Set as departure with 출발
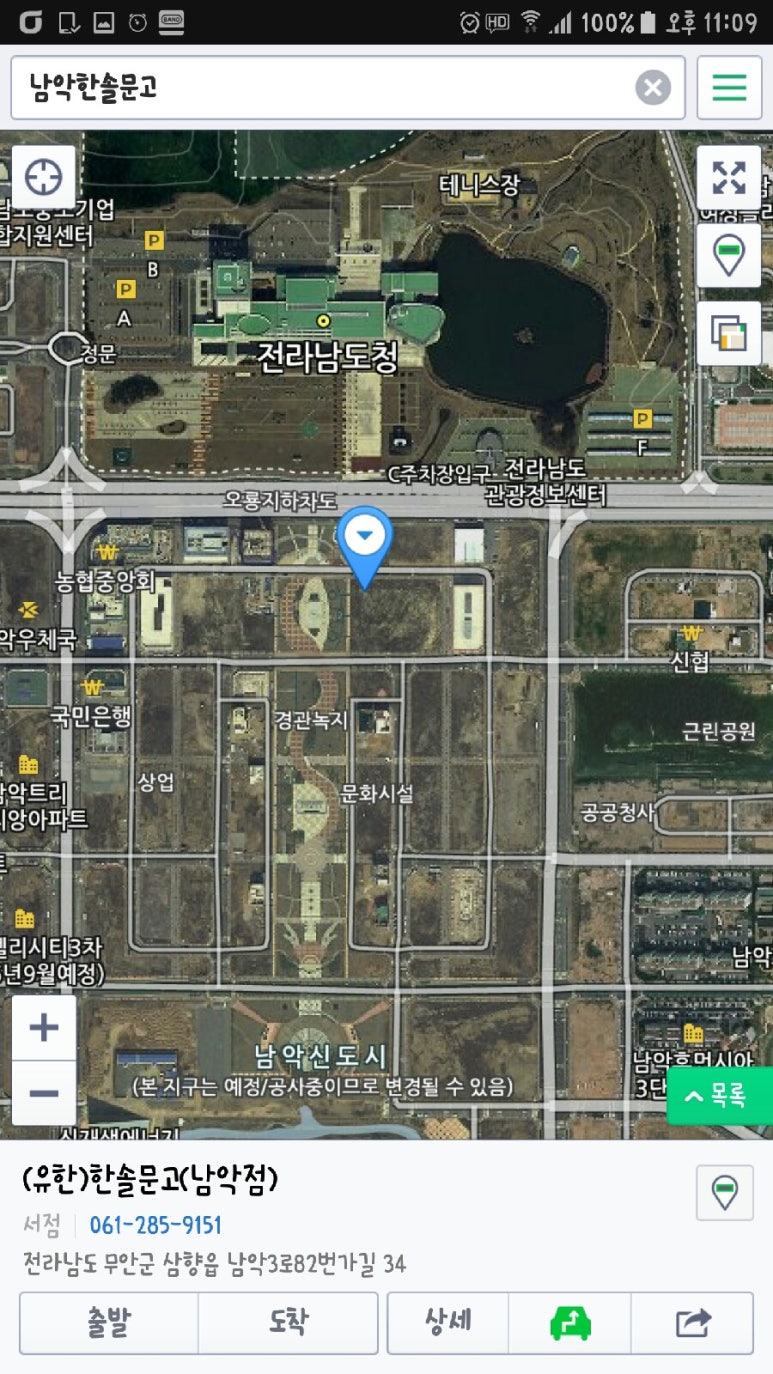773x1374 pixels. [109, 1322]
